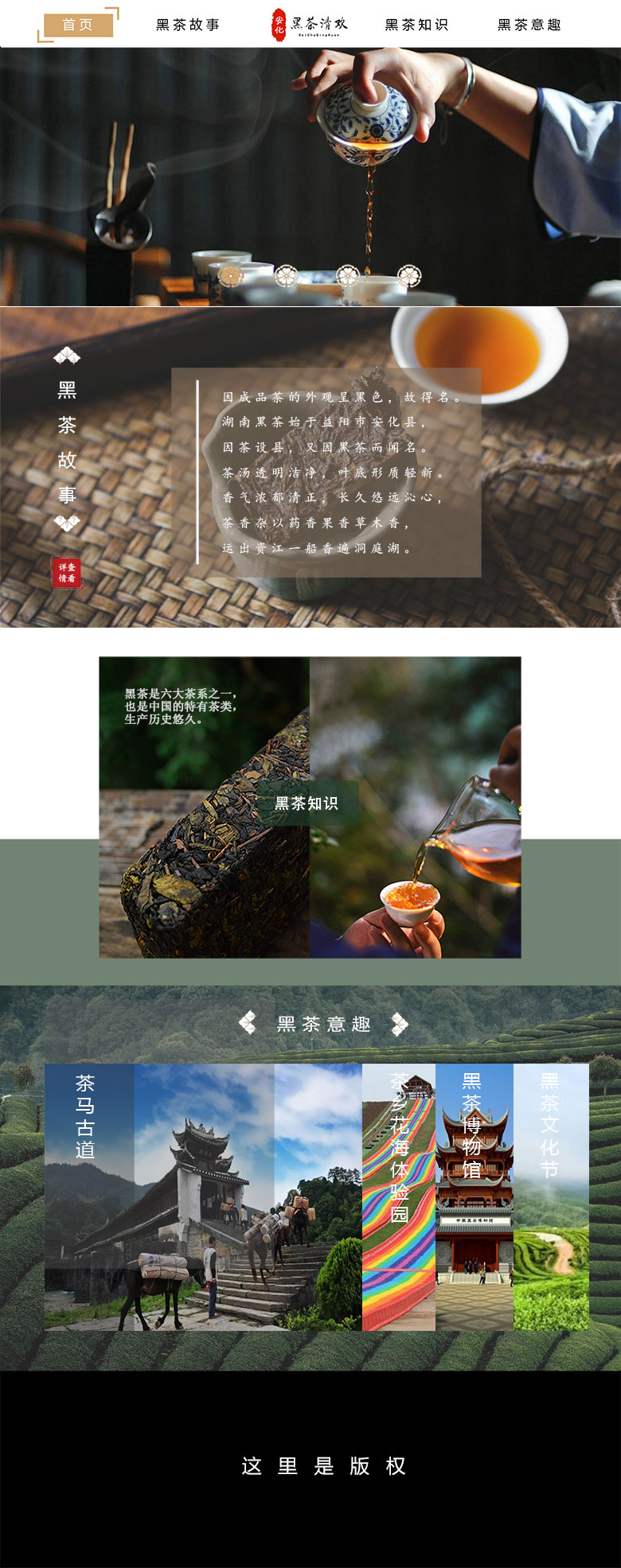
Task: Tap the red 详情查看 seal button
Action: (67, 573)
